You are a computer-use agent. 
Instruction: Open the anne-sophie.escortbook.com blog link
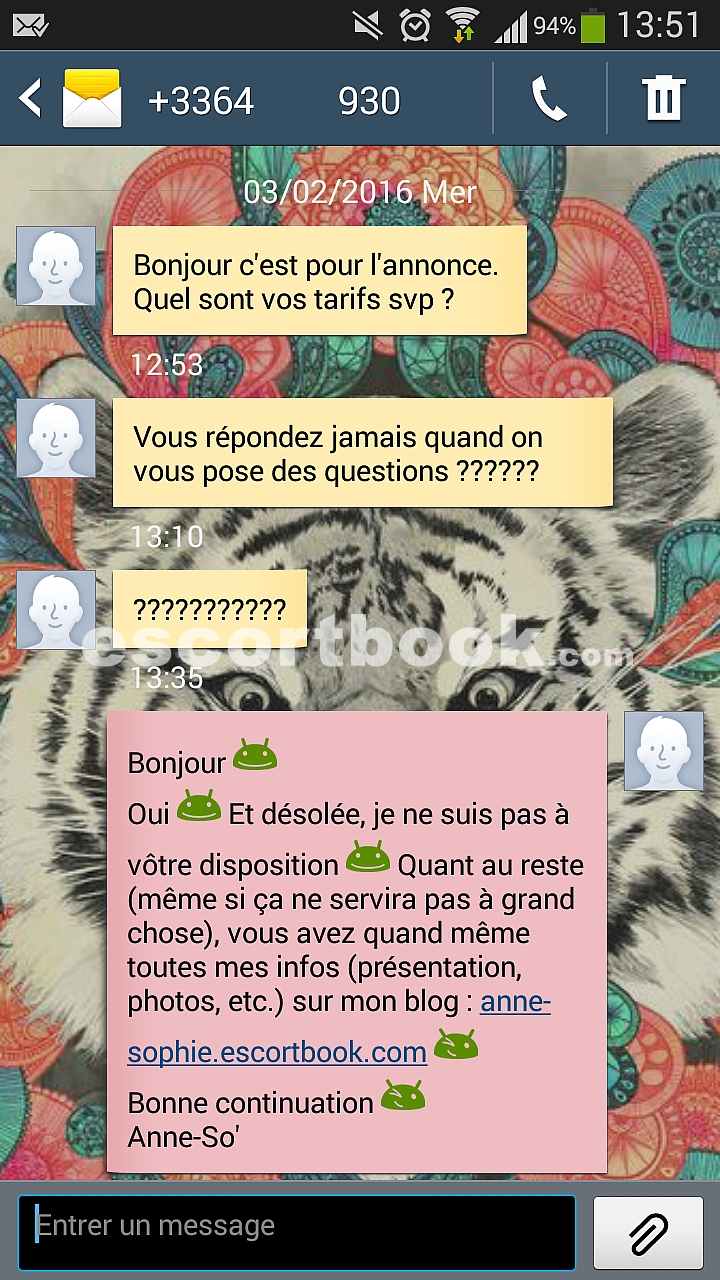339,1027
